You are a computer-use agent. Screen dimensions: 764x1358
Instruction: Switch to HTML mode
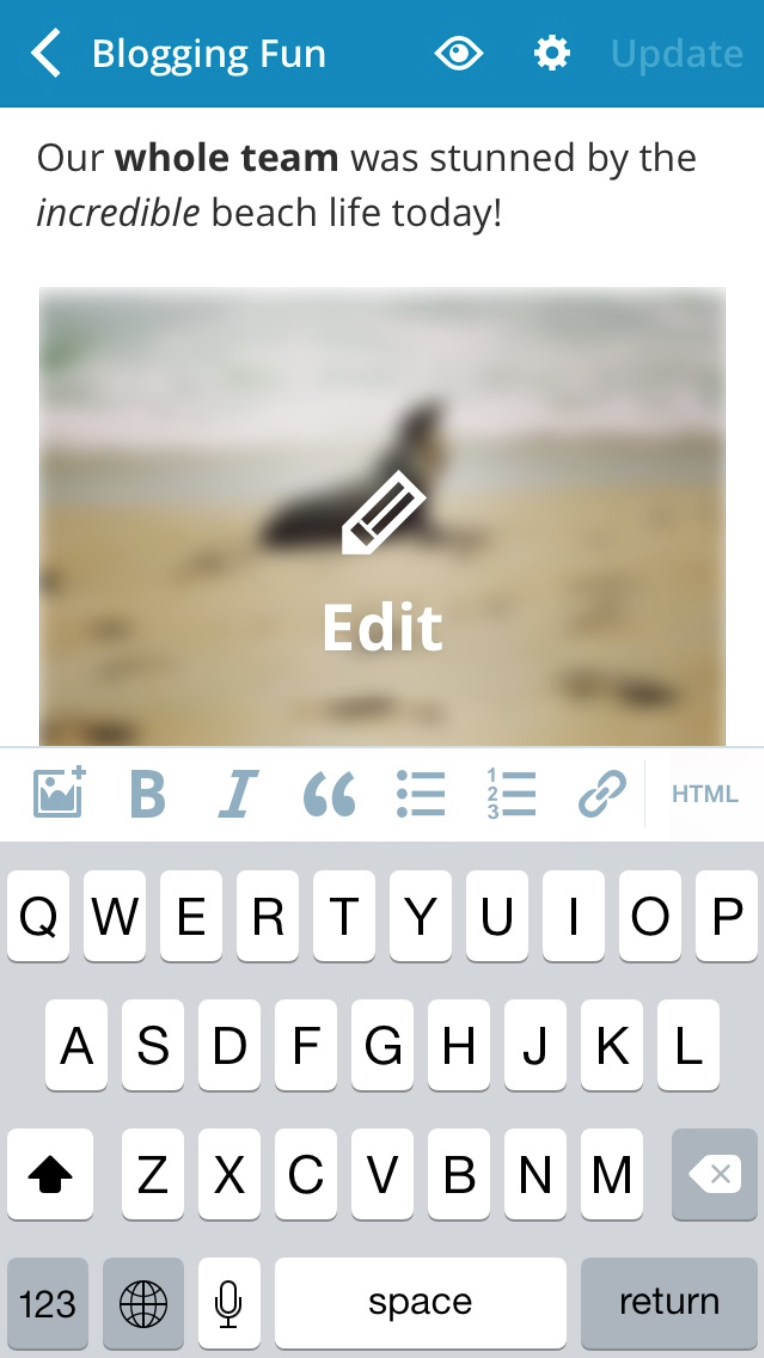click(704, 795)
